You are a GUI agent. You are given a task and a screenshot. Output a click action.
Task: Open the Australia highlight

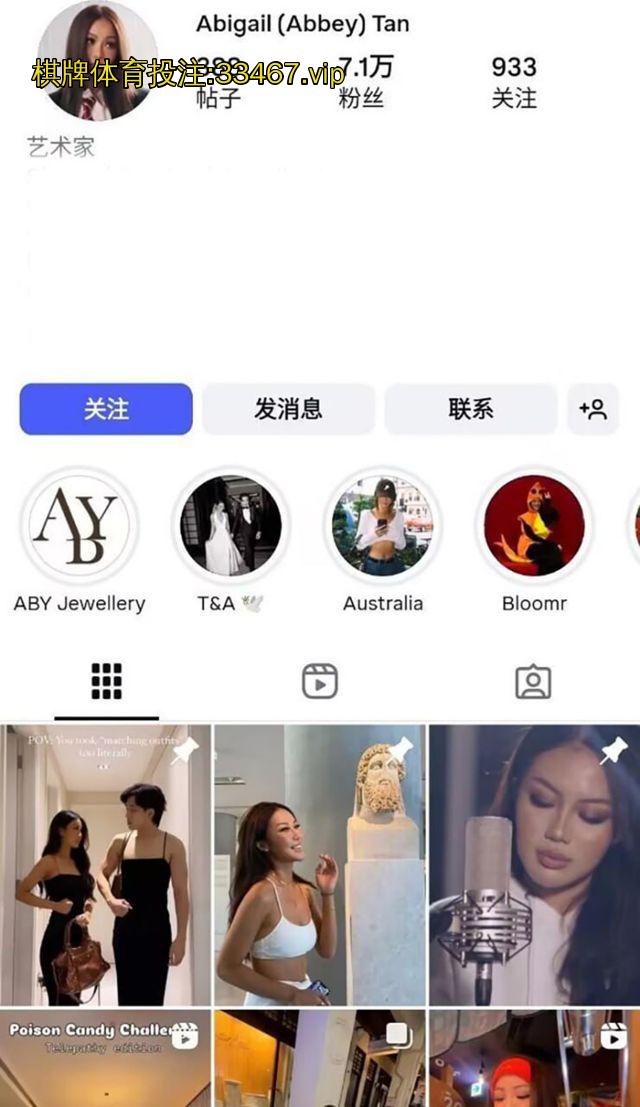383,526
